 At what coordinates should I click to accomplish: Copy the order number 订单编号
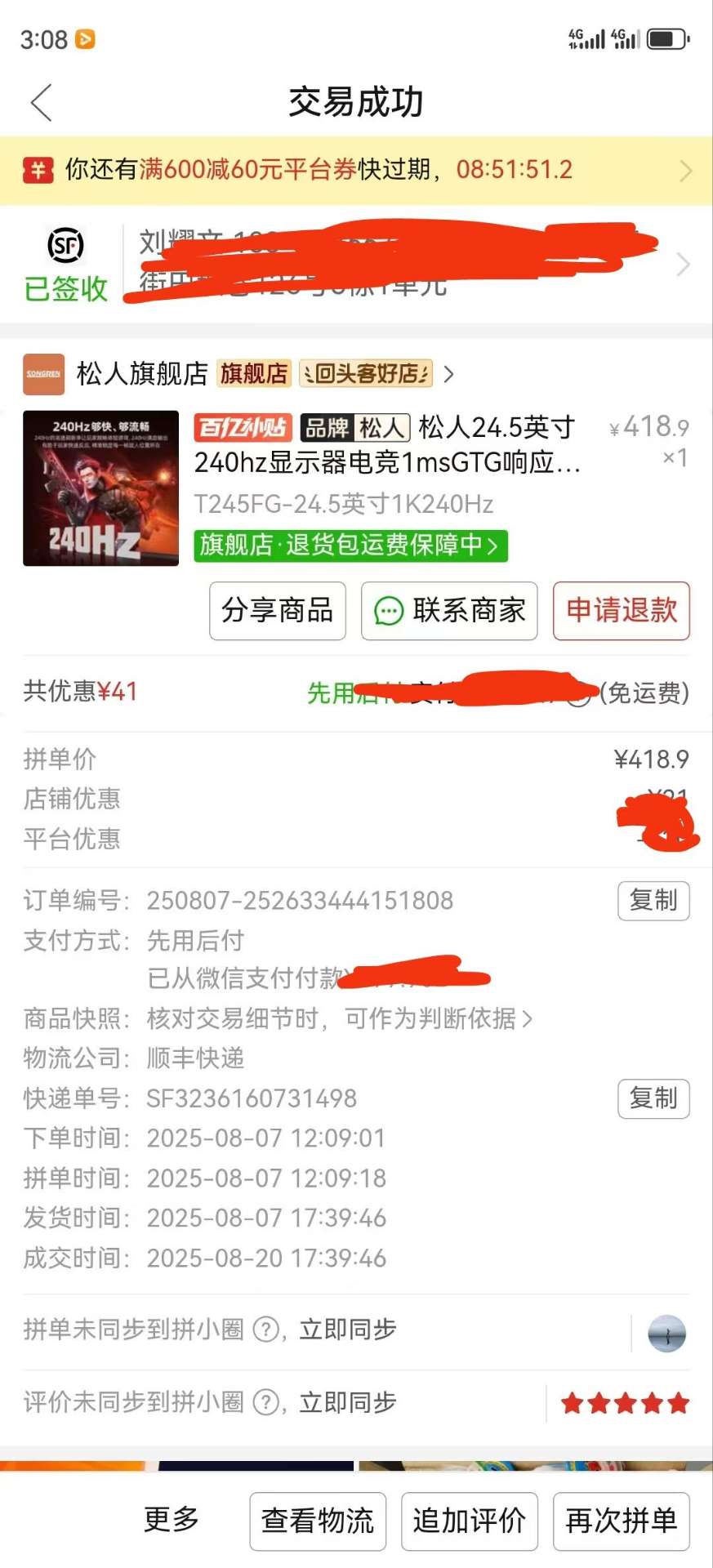point(653,901)
